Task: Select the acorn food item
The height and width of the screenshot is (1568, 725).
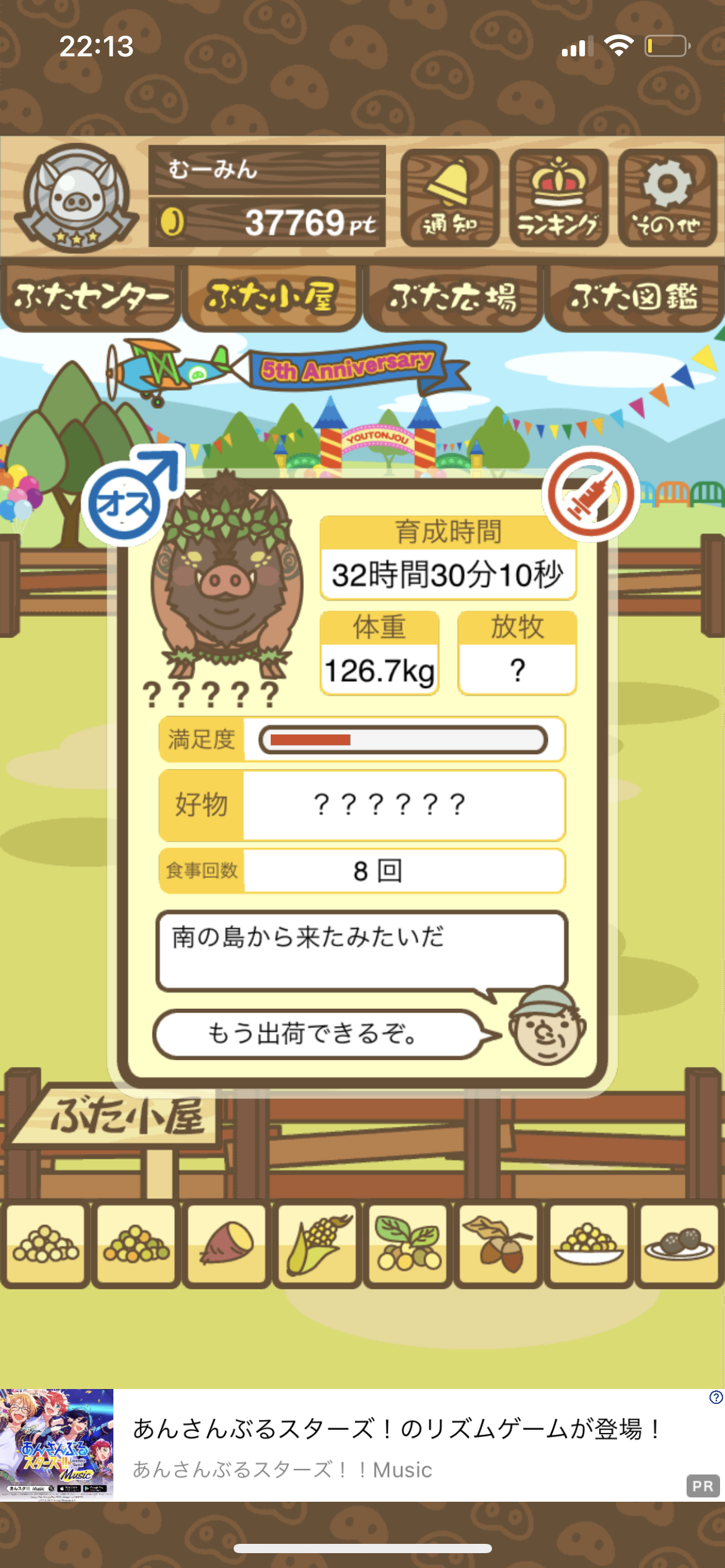Action: click(498, 1244)
